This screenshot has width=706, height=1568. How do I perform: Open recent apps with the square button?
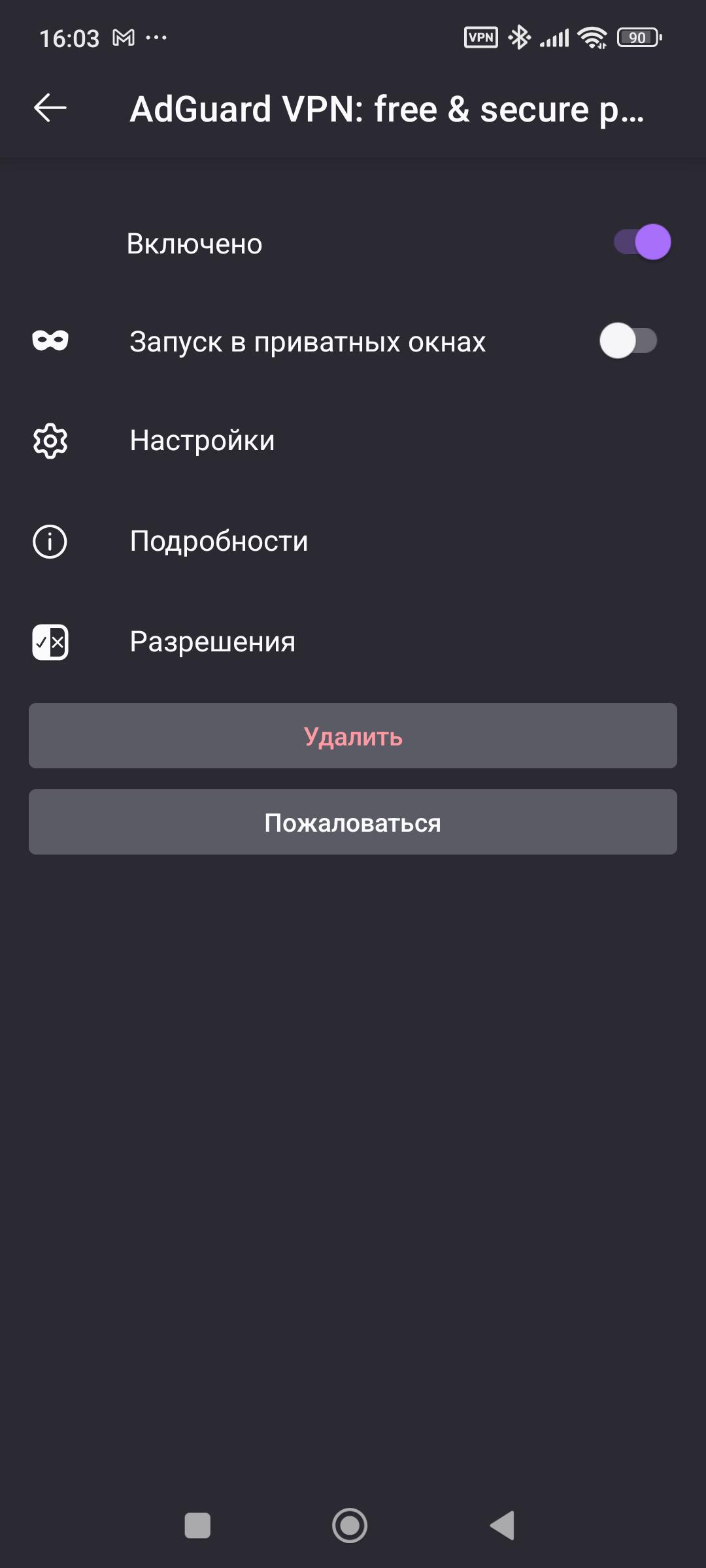[x=197, y=1526]
